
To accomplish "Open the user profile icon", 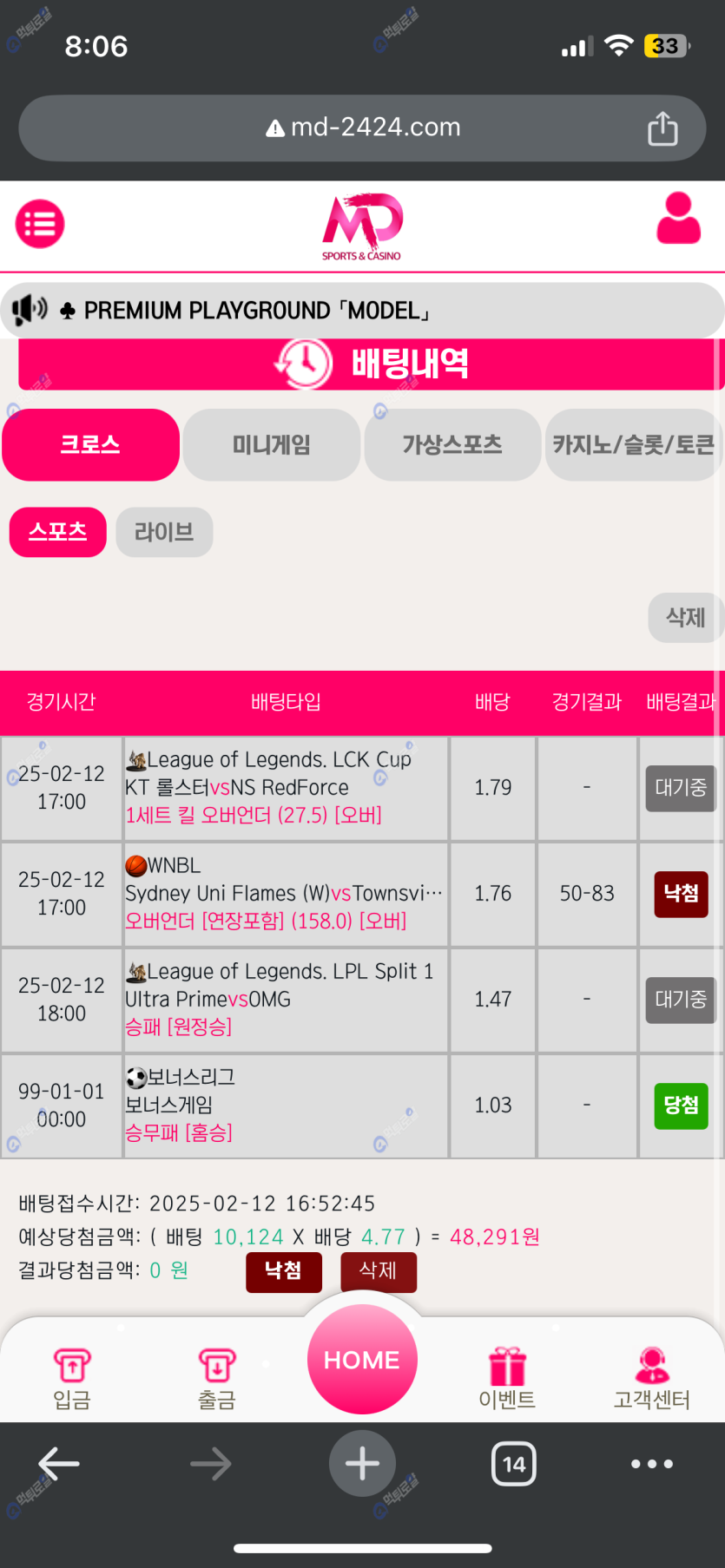I will click(x=678, y=219).
